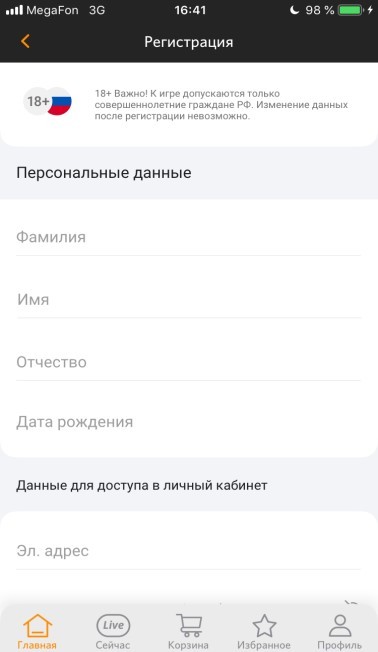Go back from the Регистрация screen
This screenshot has width=378, height=652.
coord(25,41)
